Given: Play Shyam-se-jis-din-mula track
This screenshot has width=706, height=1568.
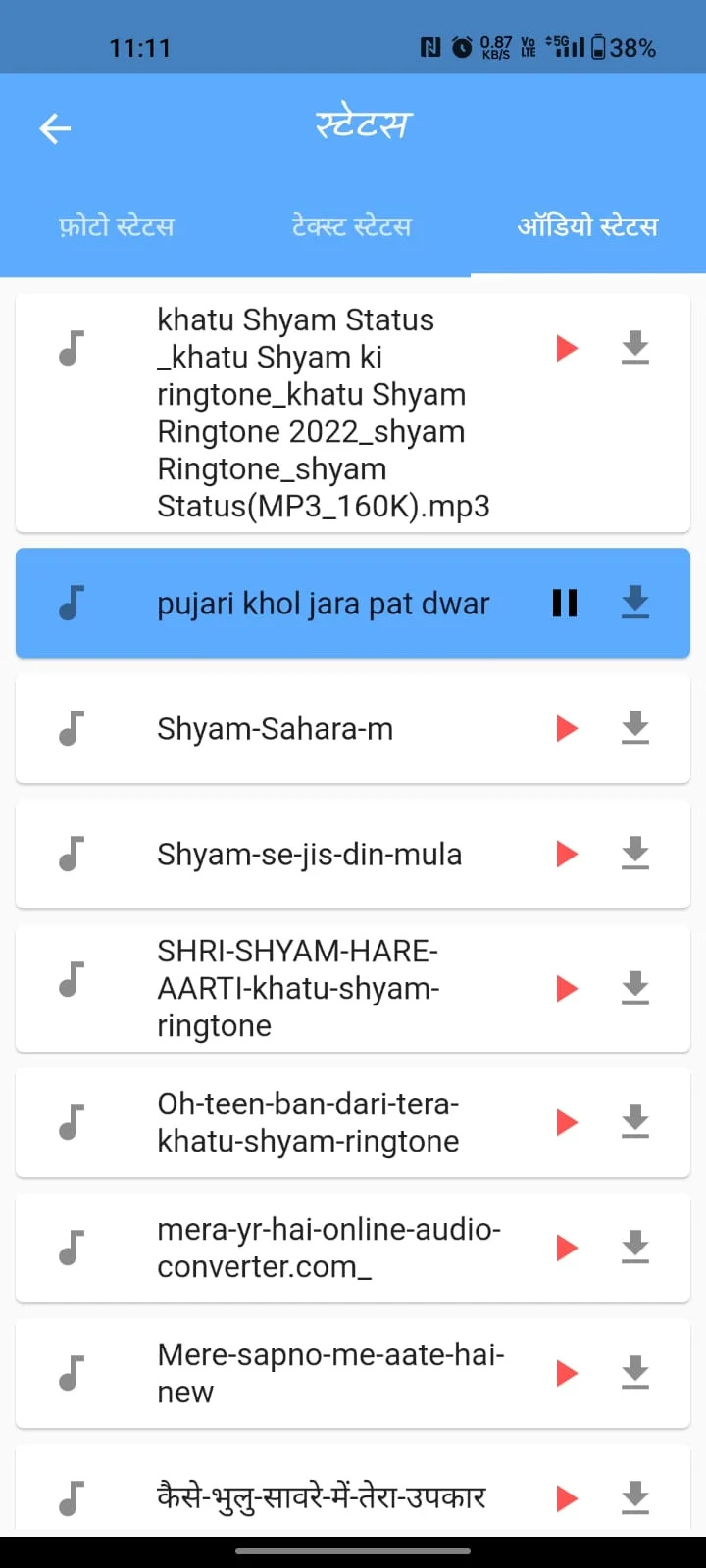Looking at the screenshot, I should tap(566, 854).
